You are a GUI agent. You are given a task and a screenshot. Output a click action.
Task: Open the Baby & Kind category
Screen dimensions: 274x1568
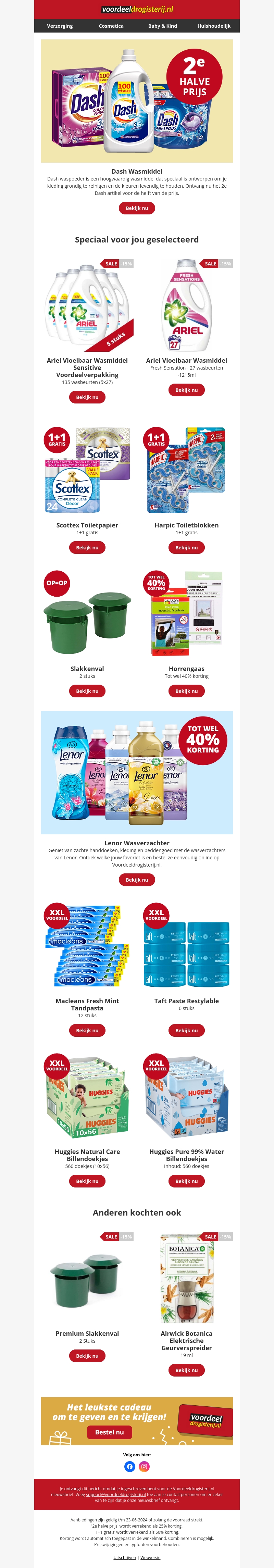coord(163,26)
